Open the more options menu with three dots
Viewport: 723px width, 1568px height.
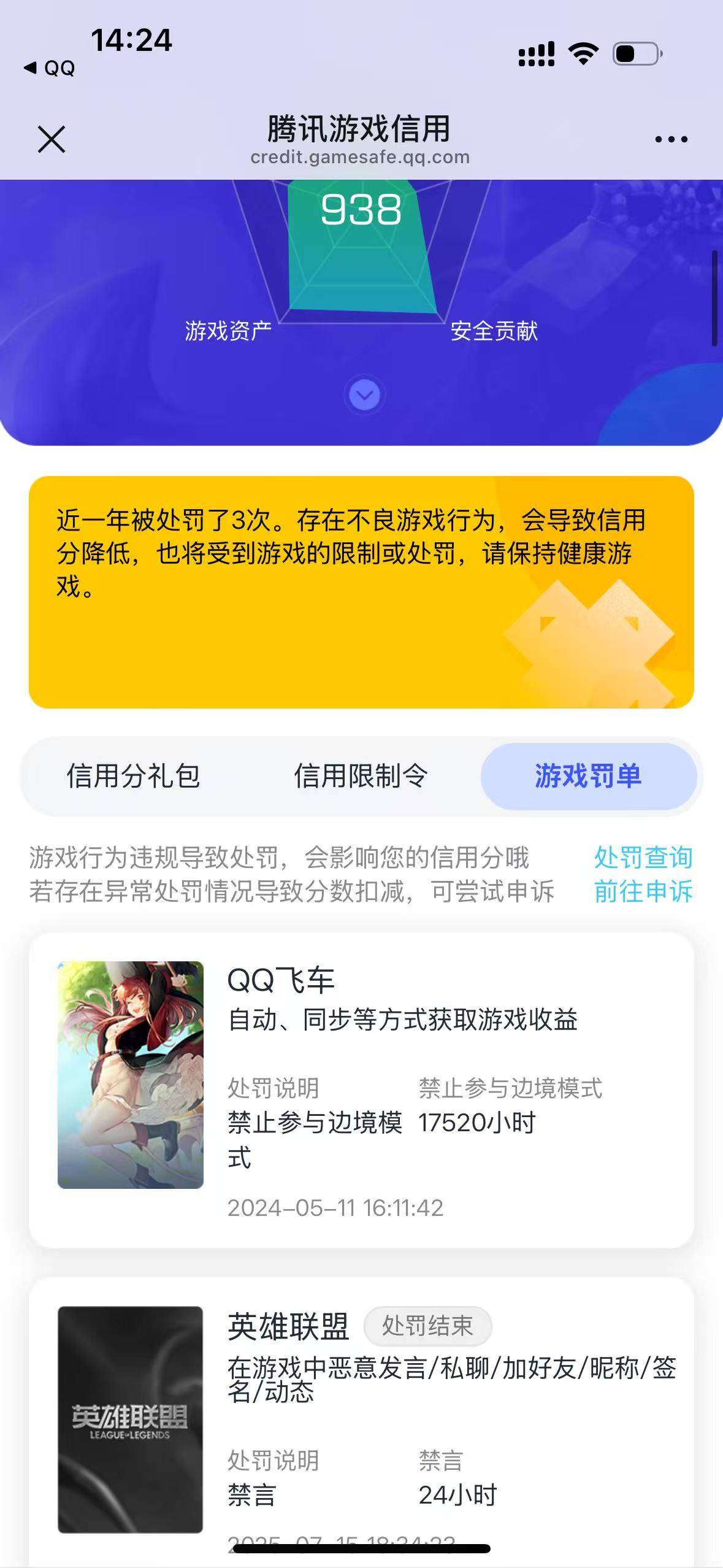point(671,138)
